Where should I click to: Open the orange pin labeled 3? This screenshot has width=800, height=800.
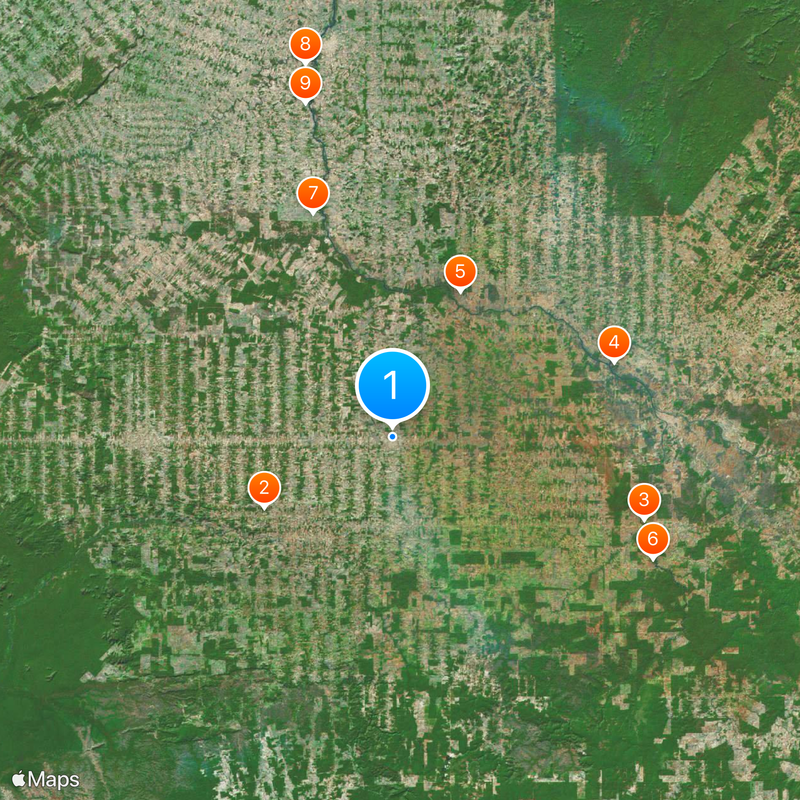tap(644, 500)
